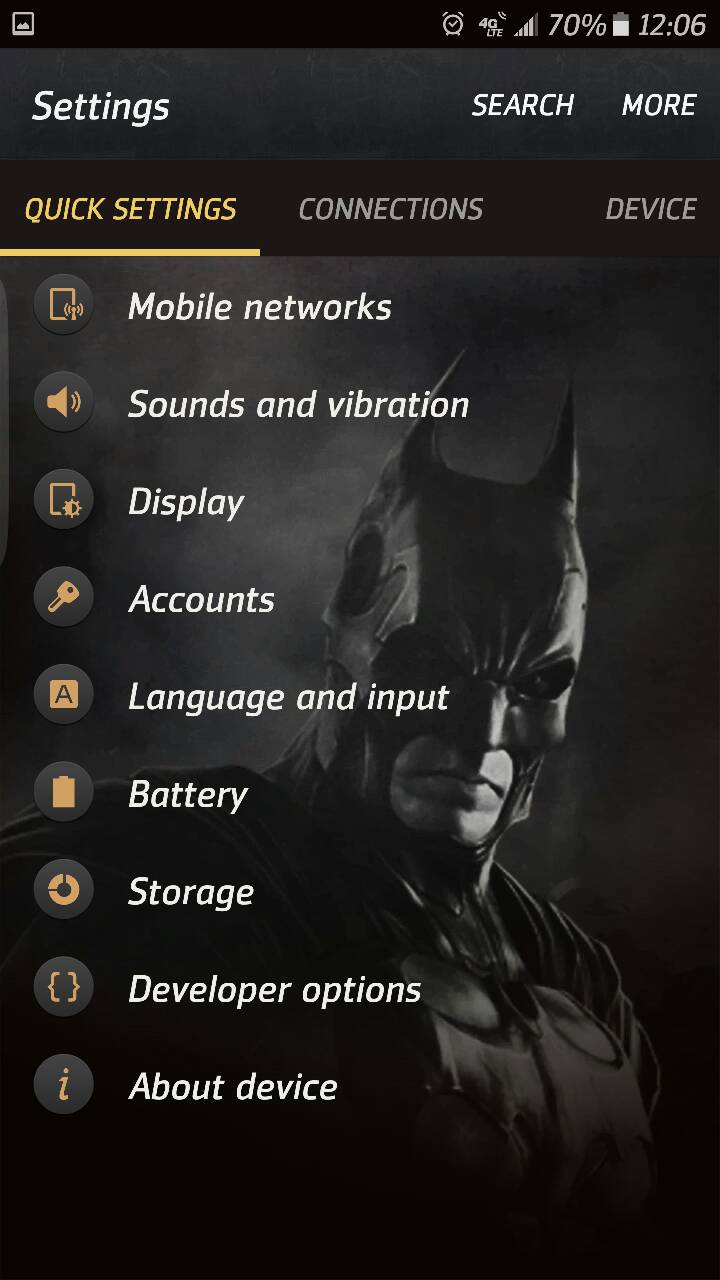Open Developer options
The image size is (720, 1280).
coord(274,989)
